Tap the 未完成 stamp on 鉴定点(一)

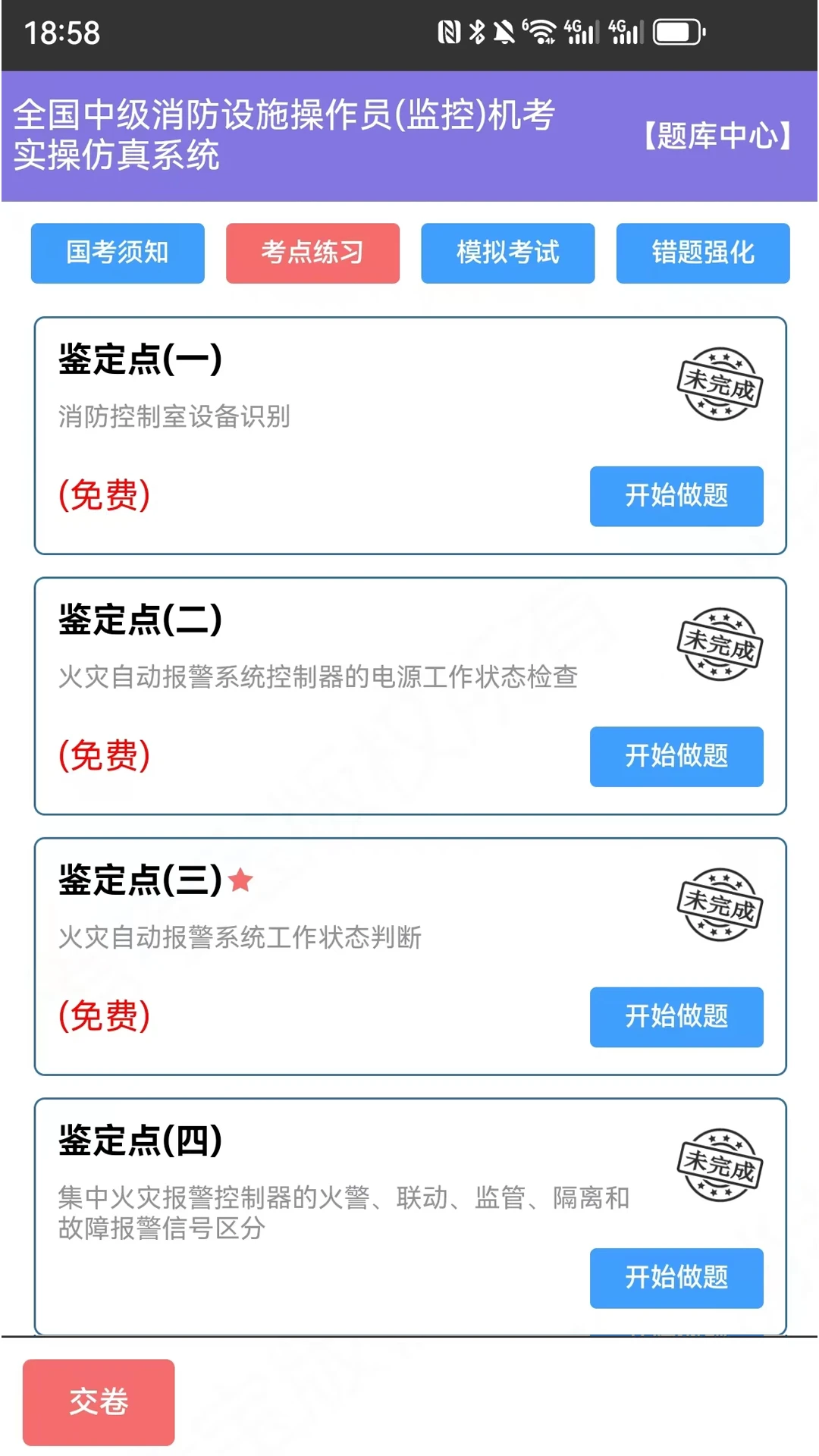717,381
